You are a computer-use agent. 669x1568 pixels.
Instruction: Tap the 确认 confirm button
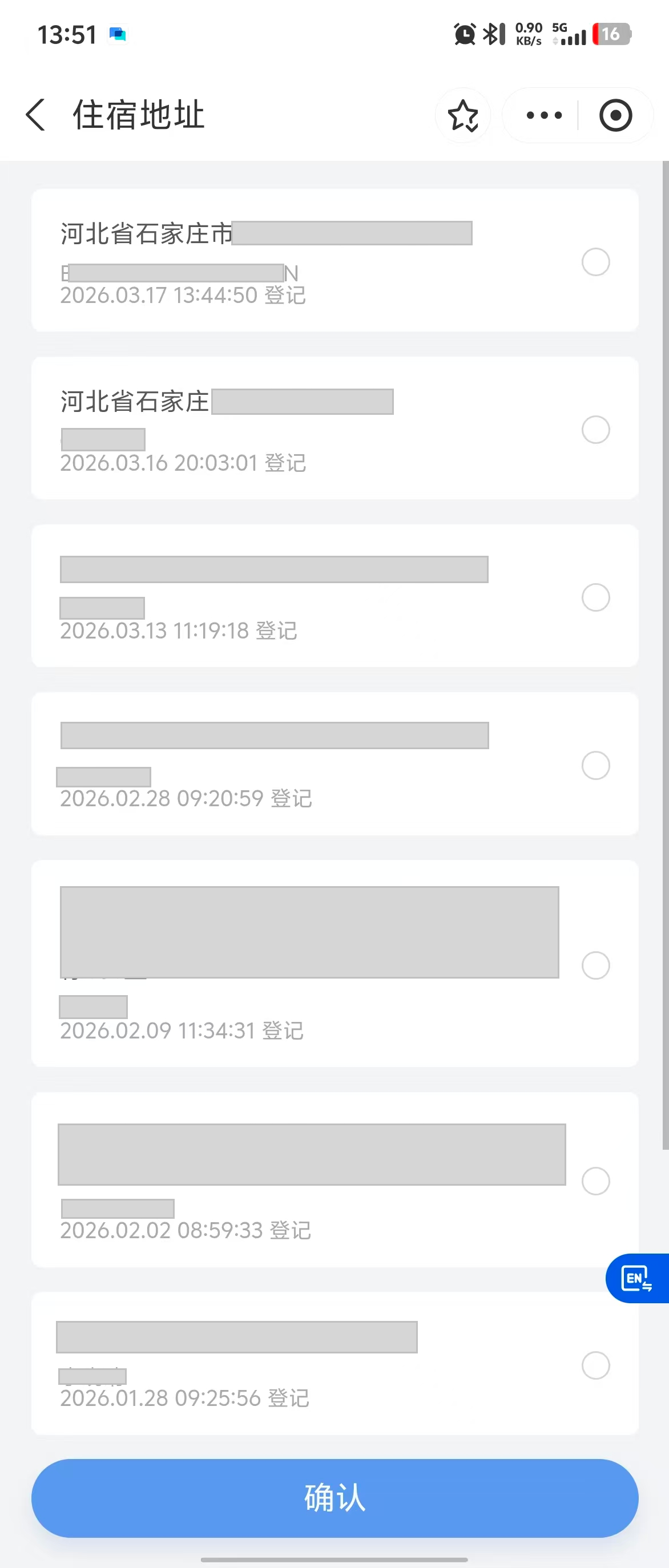(335, 1497)
